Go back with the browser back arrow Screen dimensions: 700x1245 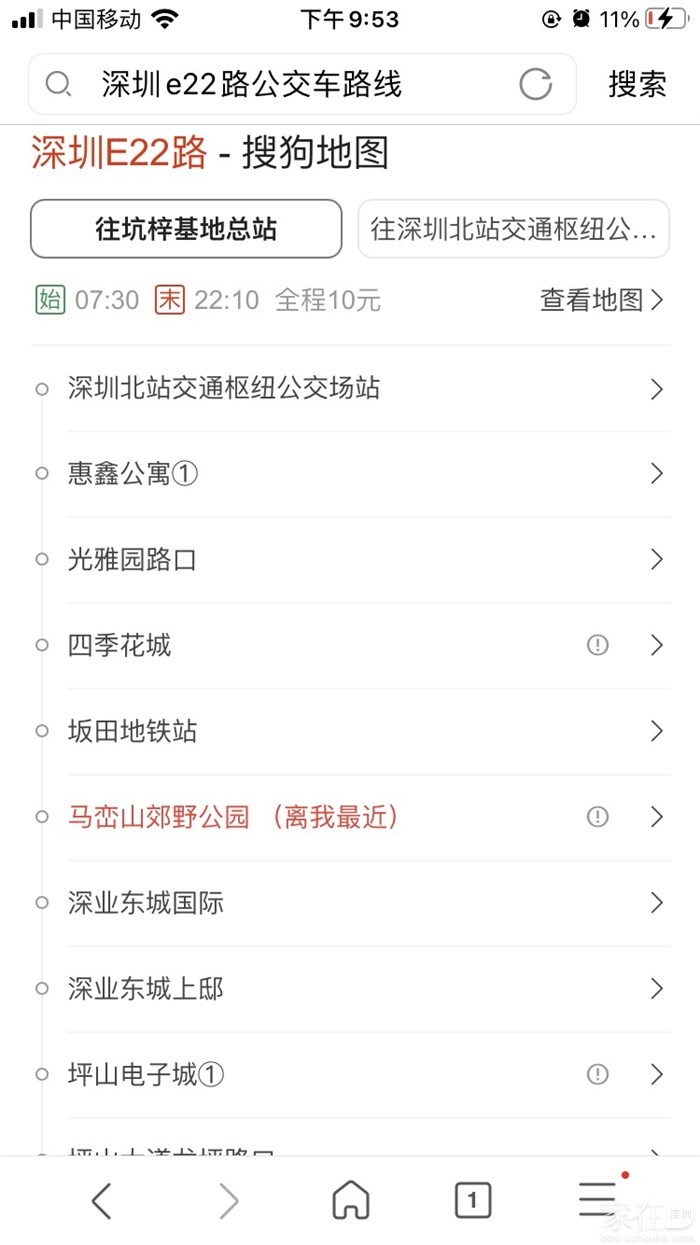(102, 1200)
